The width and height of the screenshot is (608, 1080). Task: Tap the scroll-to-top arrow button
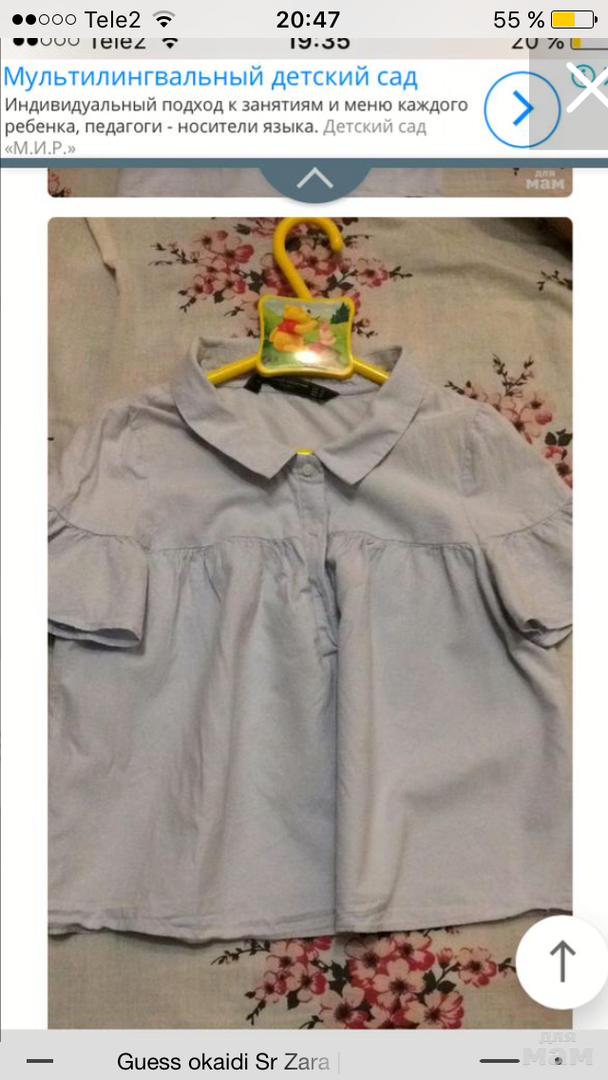[x=561, y=961]
